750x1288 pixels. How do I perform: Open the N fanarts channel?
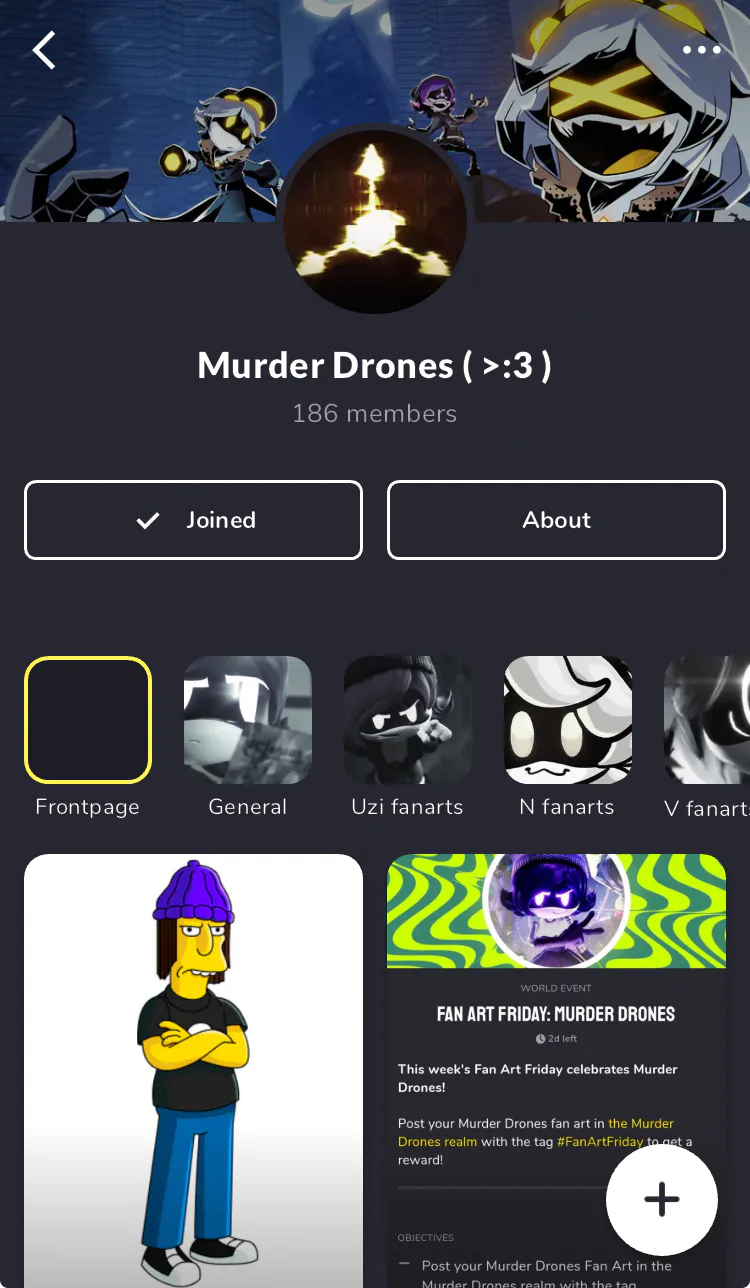[568, 720]
